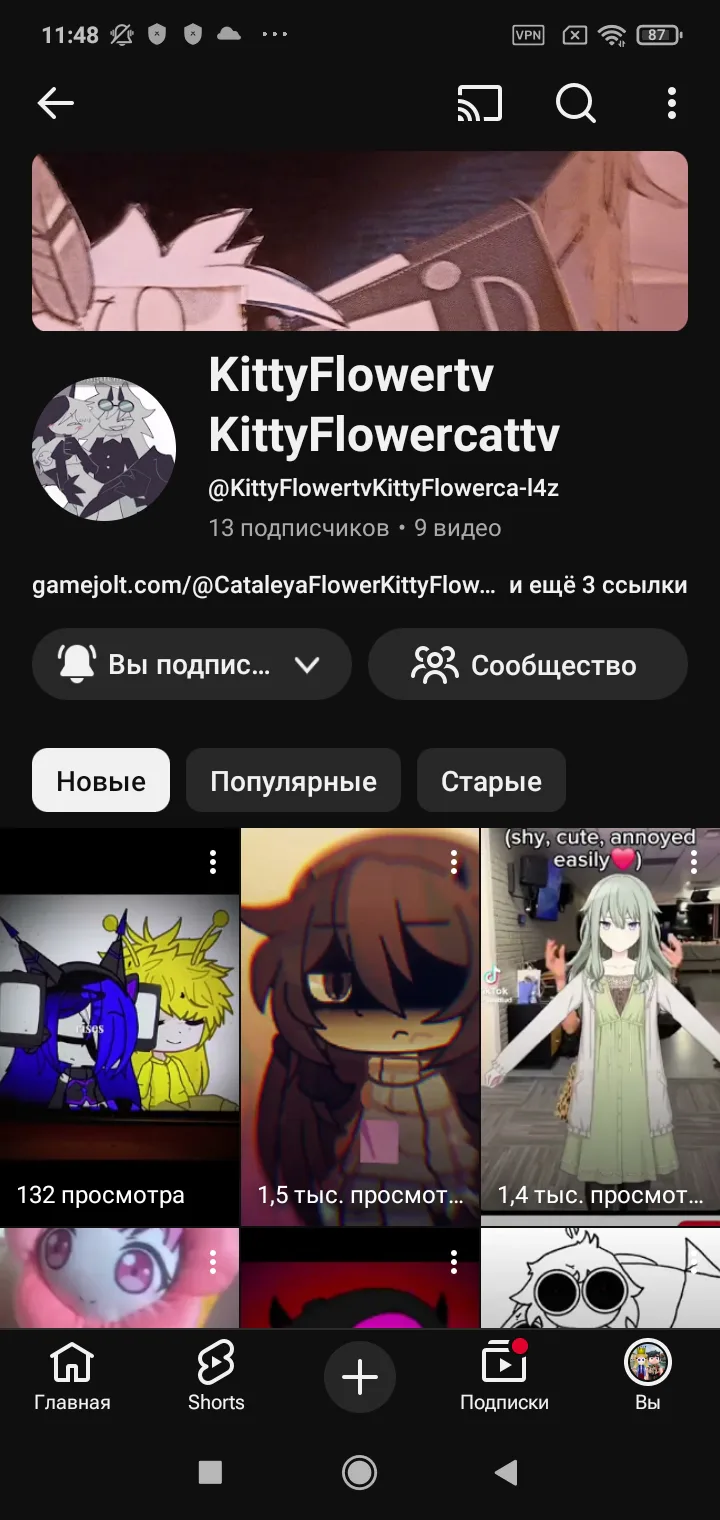Screen dimensions: 720x1520
Task: Open the cast to device icon
Action: [x=479, y=103]
